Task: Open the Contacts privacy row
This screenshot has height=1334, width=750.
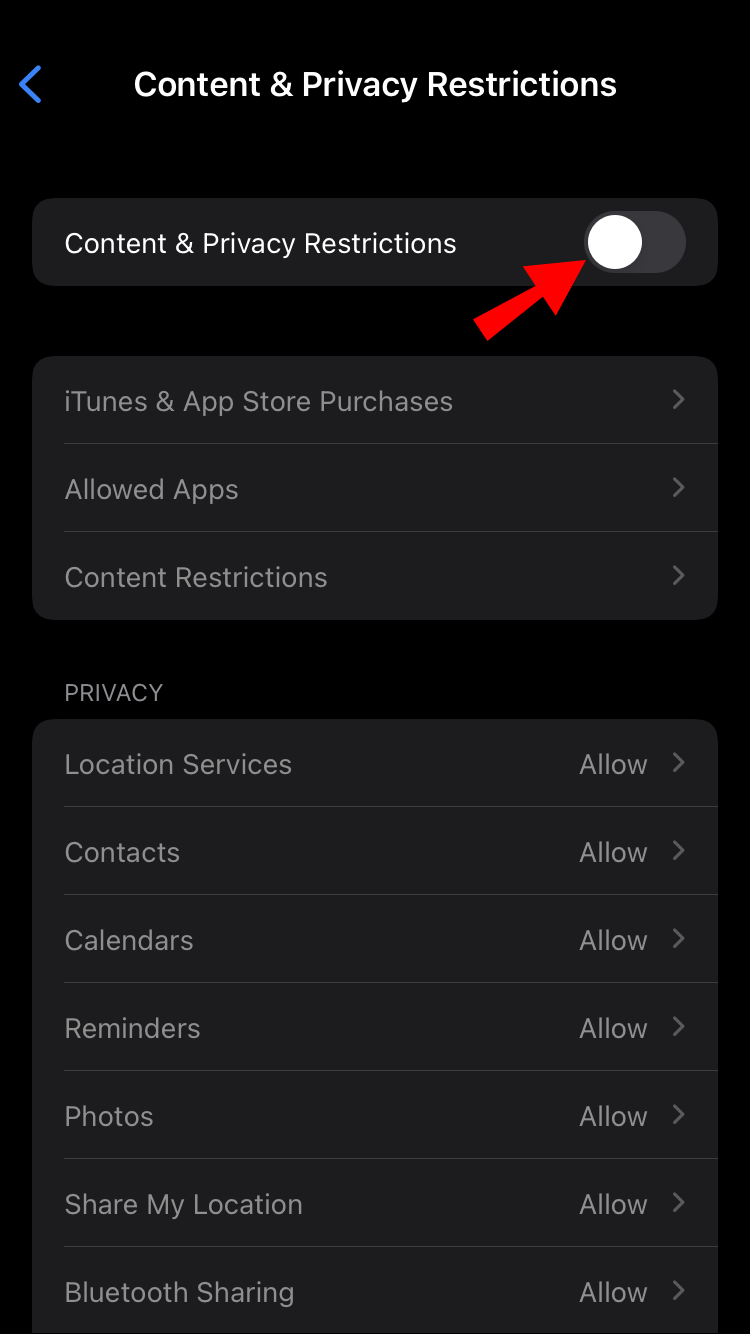Action: click(375, 852)
